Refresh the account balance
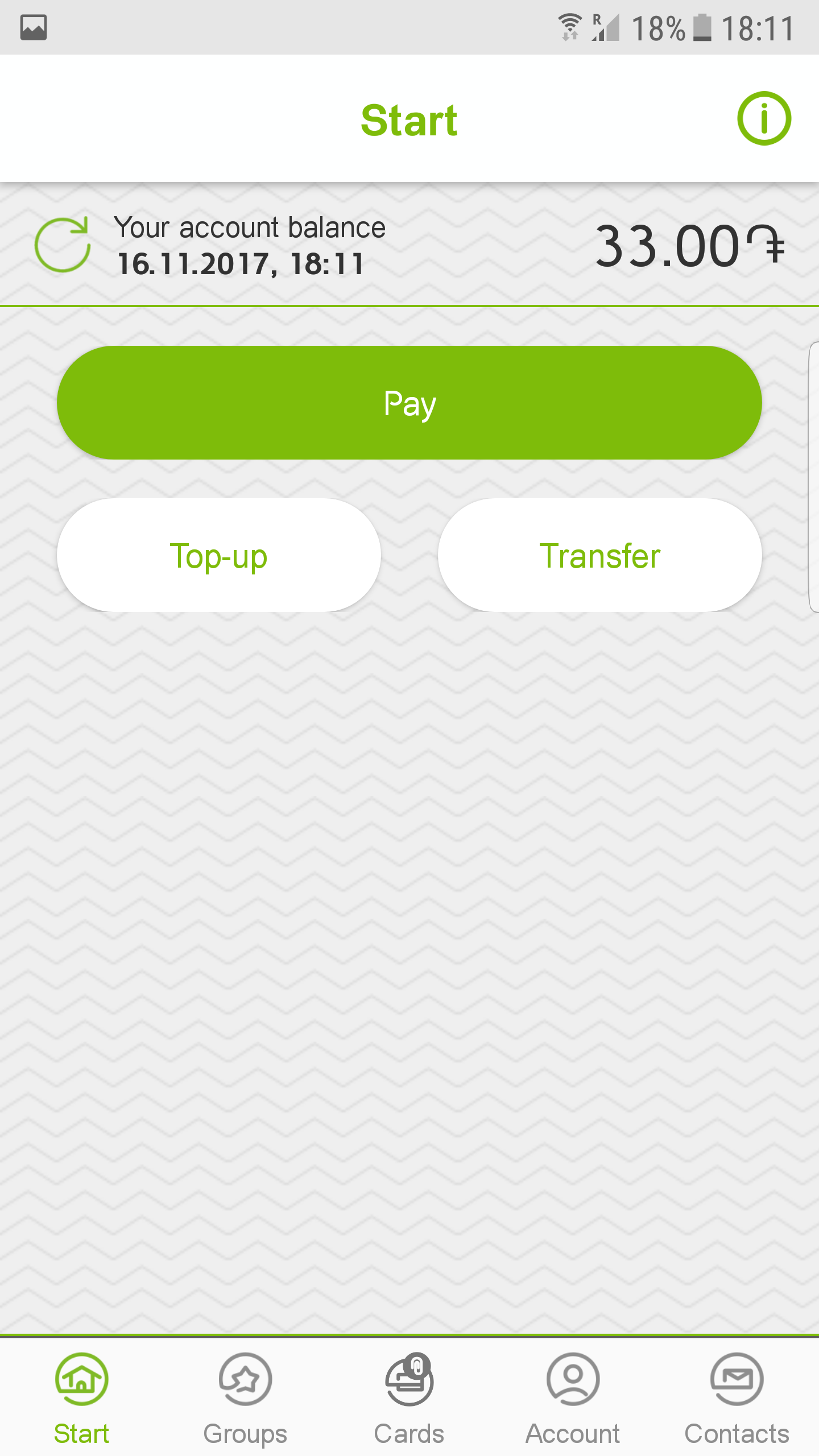Viewport: 819px width, 1456px height. click(x=63, y=245)
